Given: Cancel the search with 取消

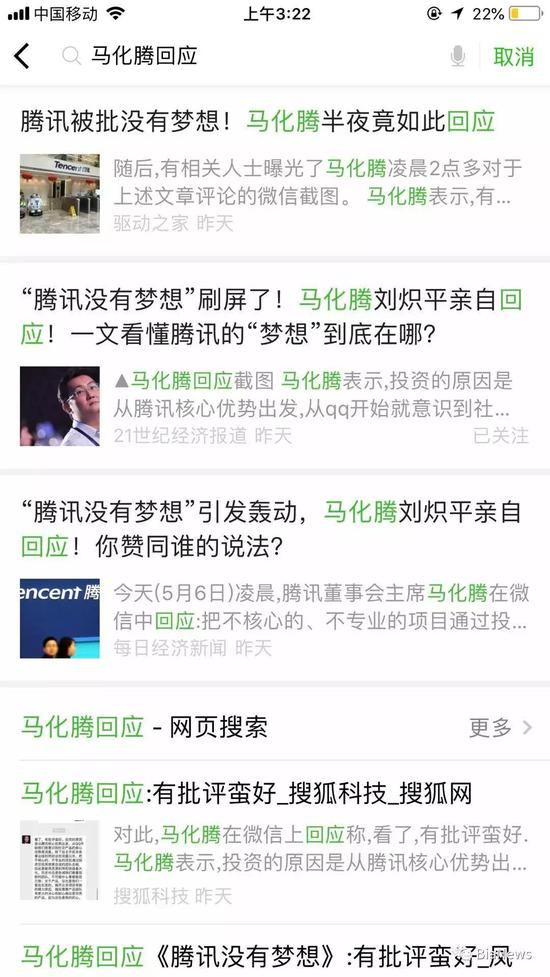Looking at the screenshot, I should tap(513, 56).
